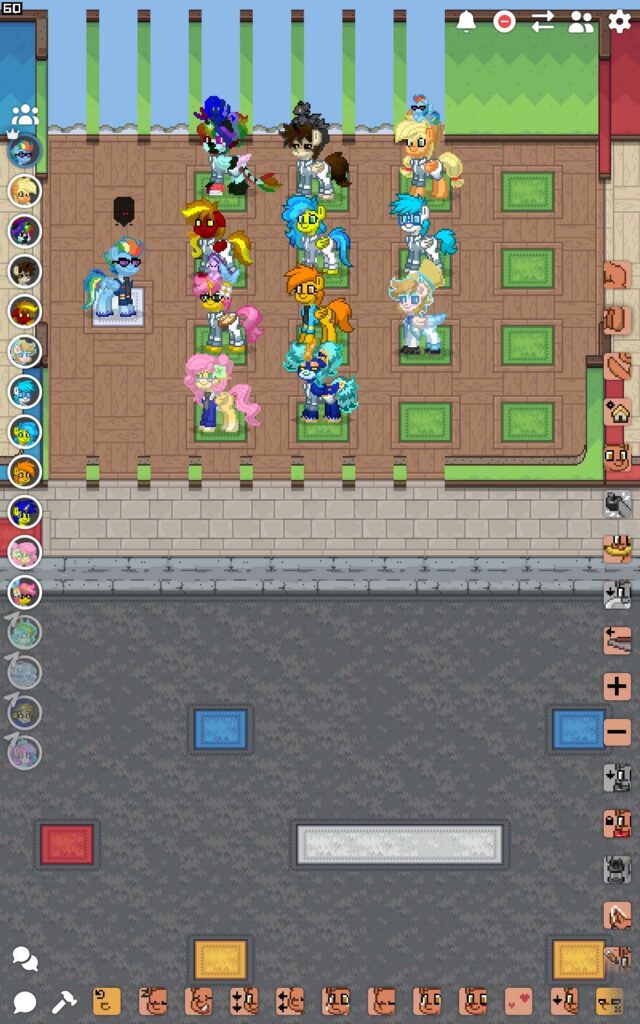The height and width of the screenshot is (1024, 640).
Task: Open the friends list icon
Action: click(x=581, y=21)
